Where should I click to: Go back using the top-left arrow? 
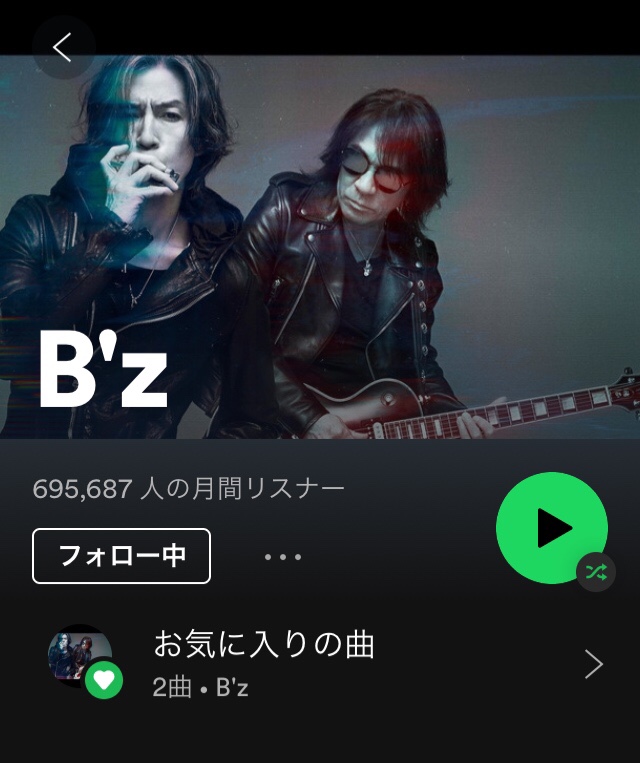[63, 46]
